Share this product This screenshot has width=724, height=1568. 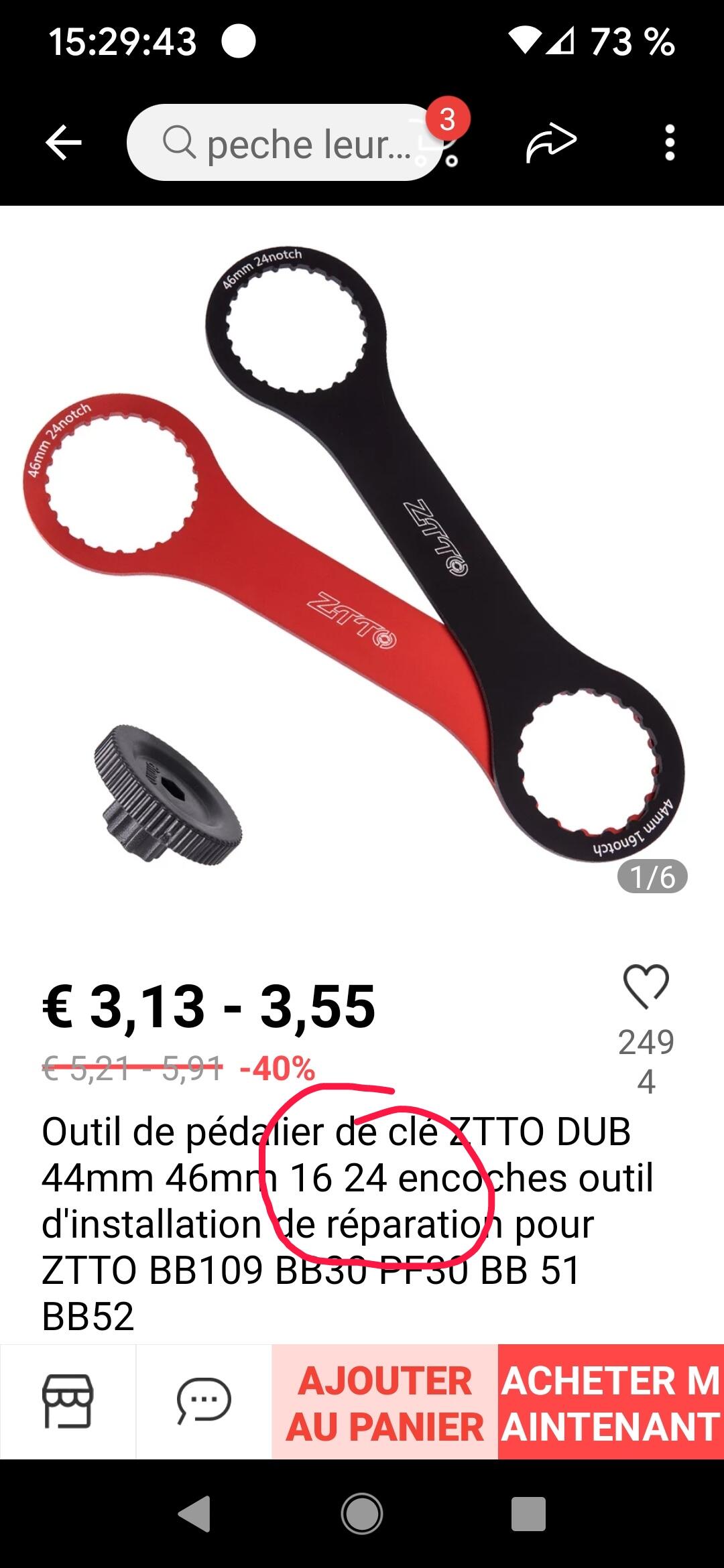coord(551,143)
